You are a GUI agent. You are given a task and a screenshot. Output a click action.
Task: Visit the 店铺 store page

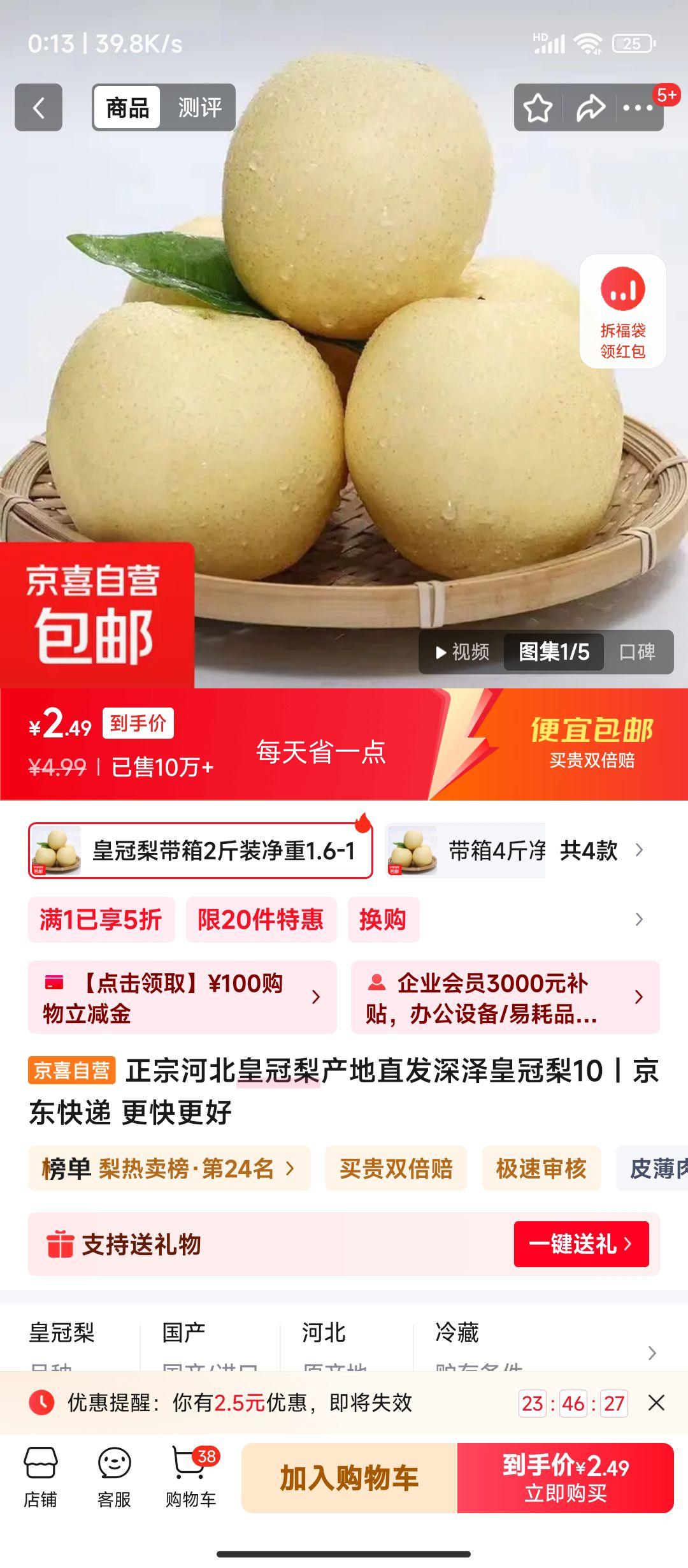click(41, 1477)
